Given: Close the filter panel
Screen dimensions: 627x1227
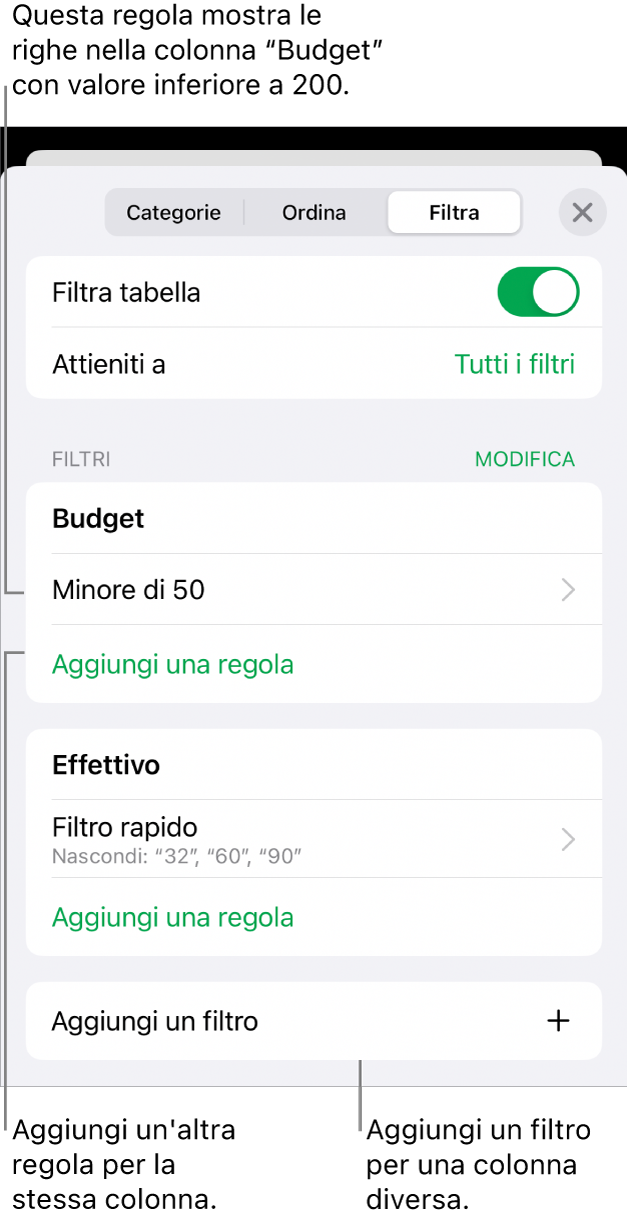Looking at the screenshot, I should tap(582, 212).
